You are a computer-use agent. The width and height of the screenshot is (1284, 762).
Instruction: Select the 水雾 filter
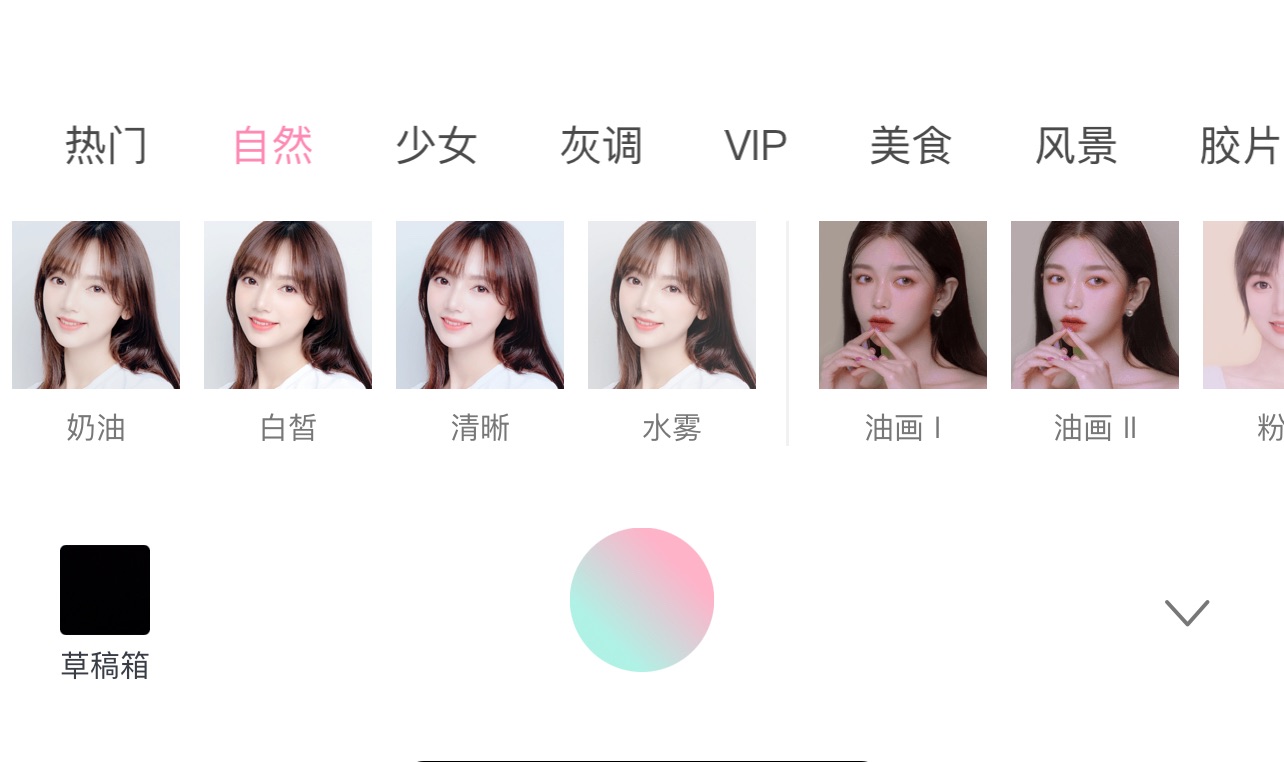(672, 305)
